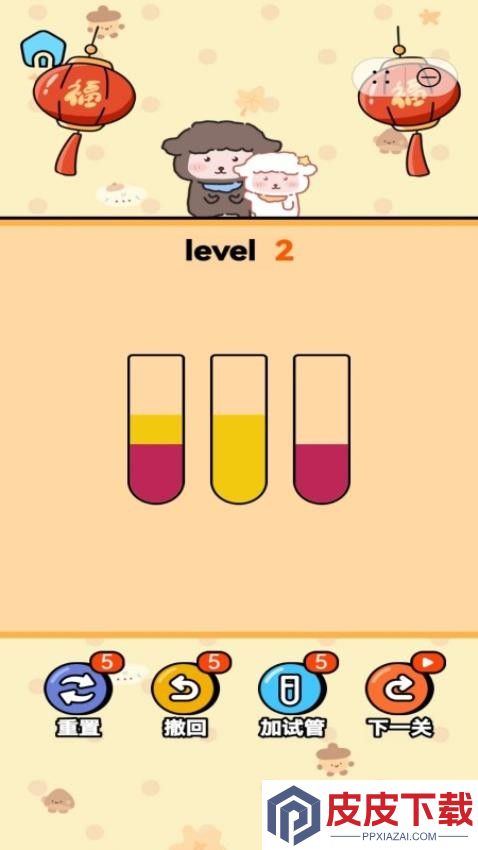Select the all-yellow middle tube

[239, 429]
